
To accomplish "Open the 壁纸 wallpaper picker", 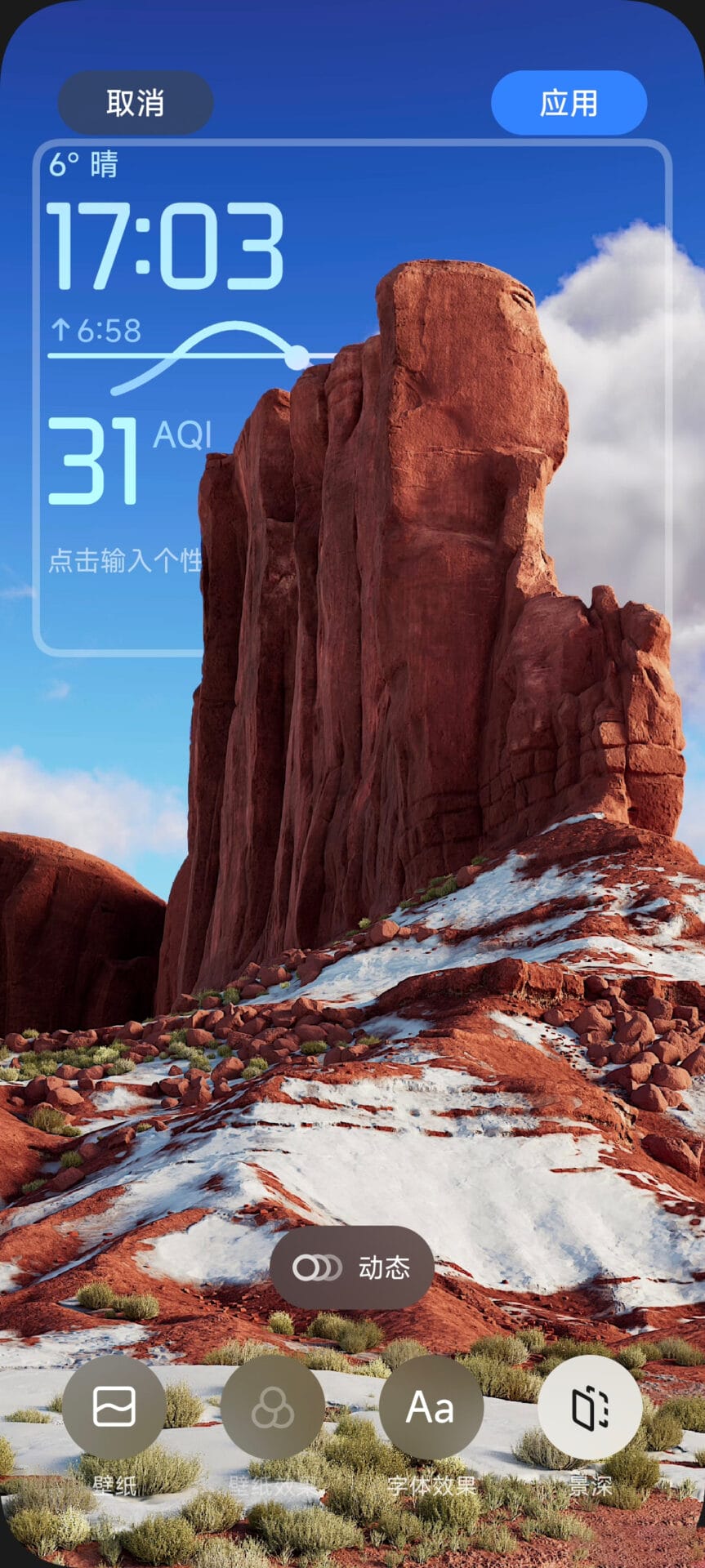I will [114, 1407].
